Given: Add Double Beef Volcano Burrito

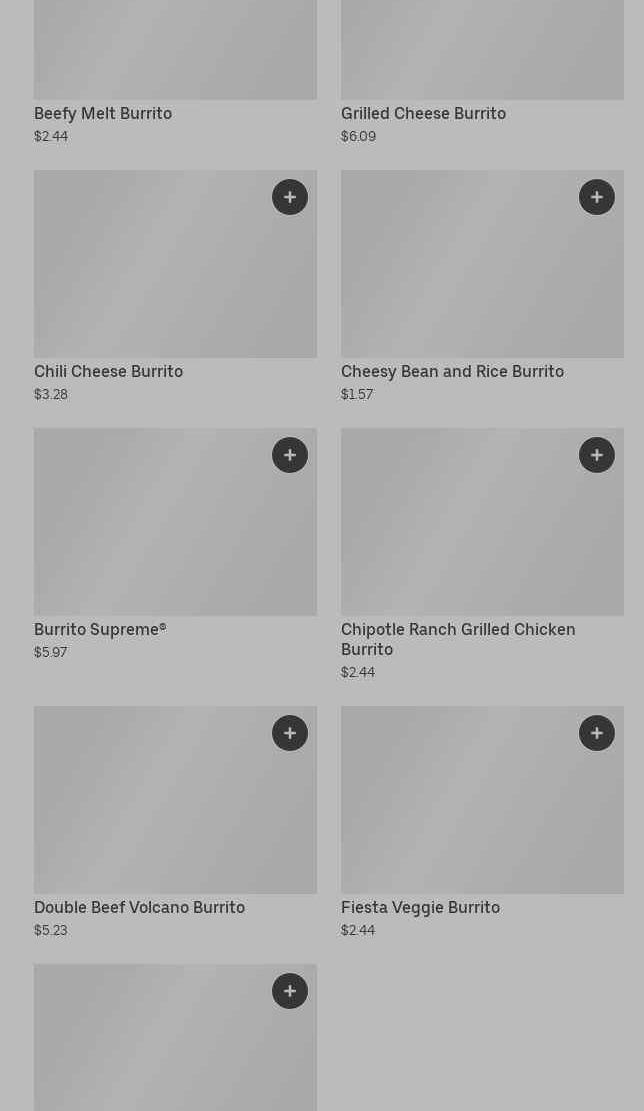Looking at the screenshot, I should point(290,733).
